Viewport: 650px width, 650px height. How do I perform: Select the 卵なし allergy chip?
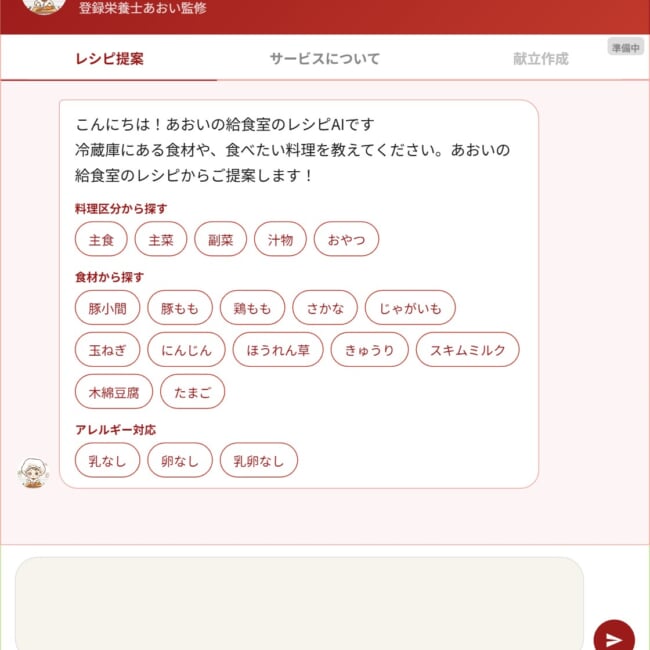[x=180, y=460]
